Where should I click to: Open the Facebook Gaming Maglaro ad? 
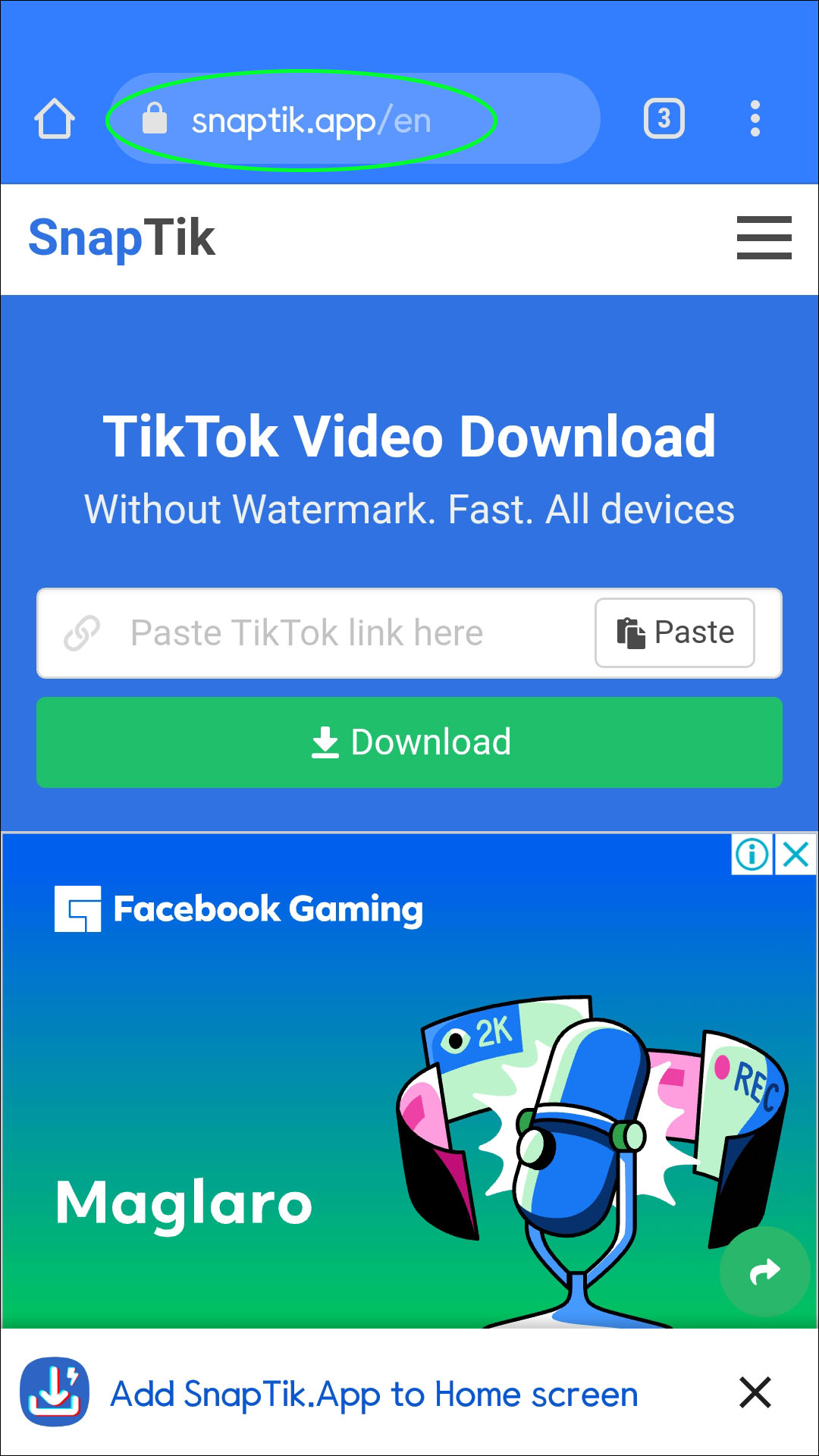click(303, 1100)
